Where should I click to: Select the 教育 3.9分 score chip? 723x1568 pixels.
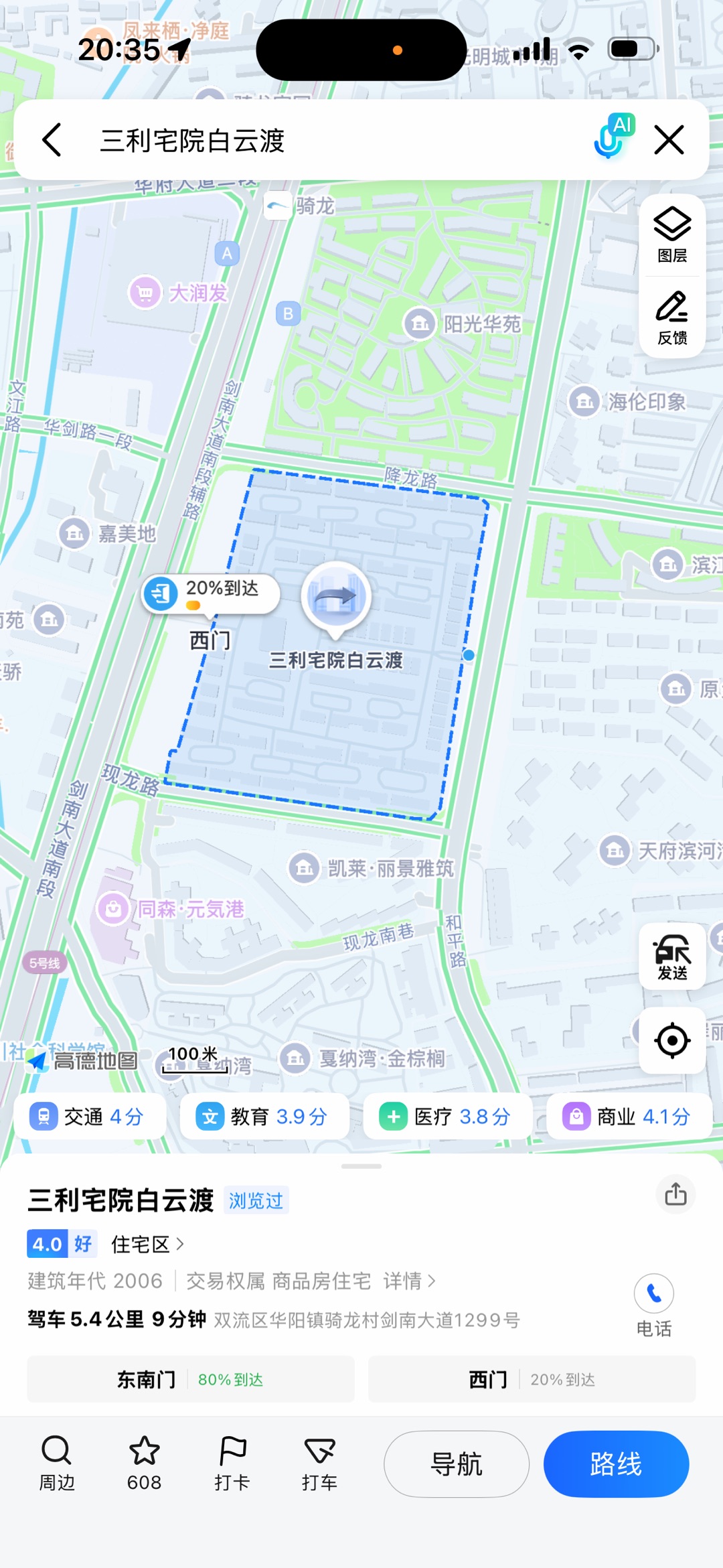tap(264, 1117)
